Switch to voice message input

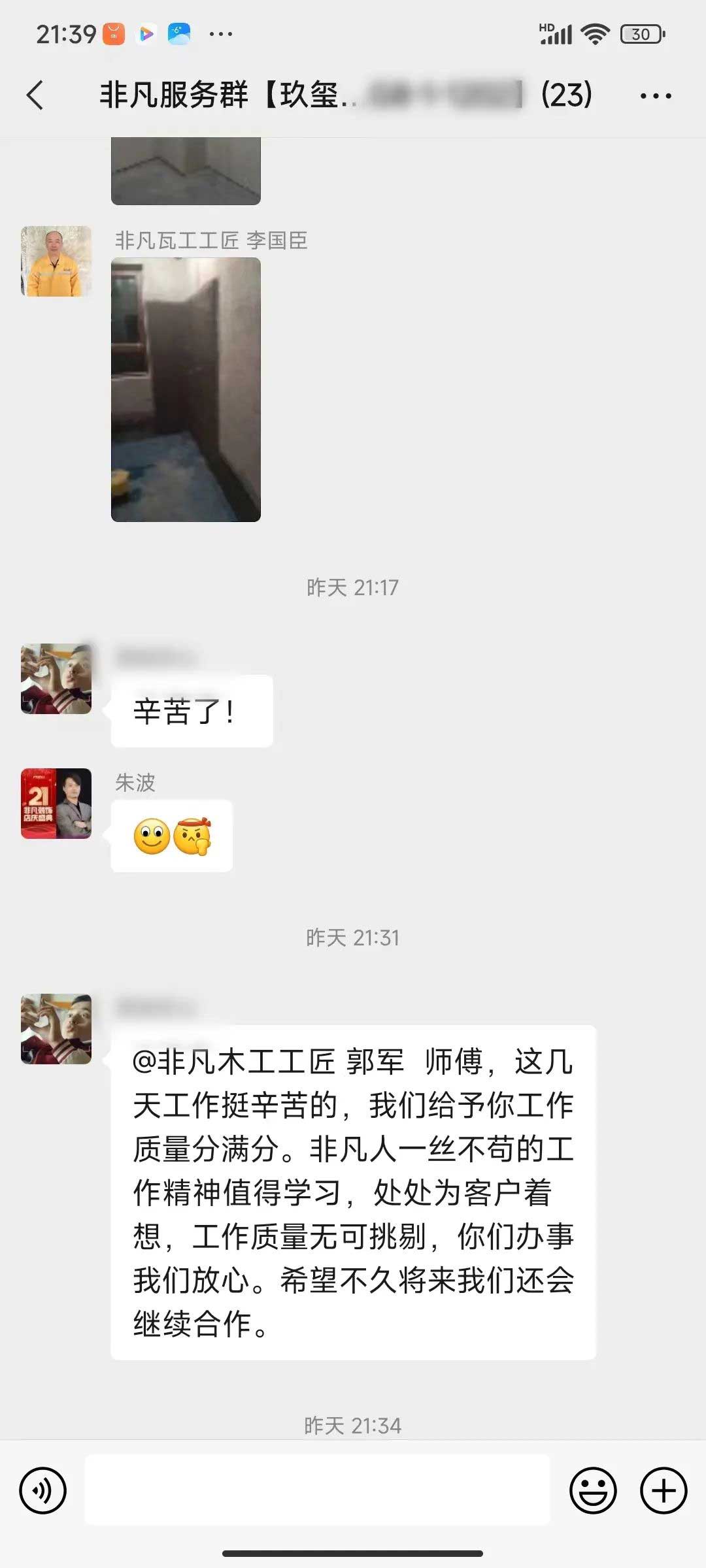point(43,1490)
